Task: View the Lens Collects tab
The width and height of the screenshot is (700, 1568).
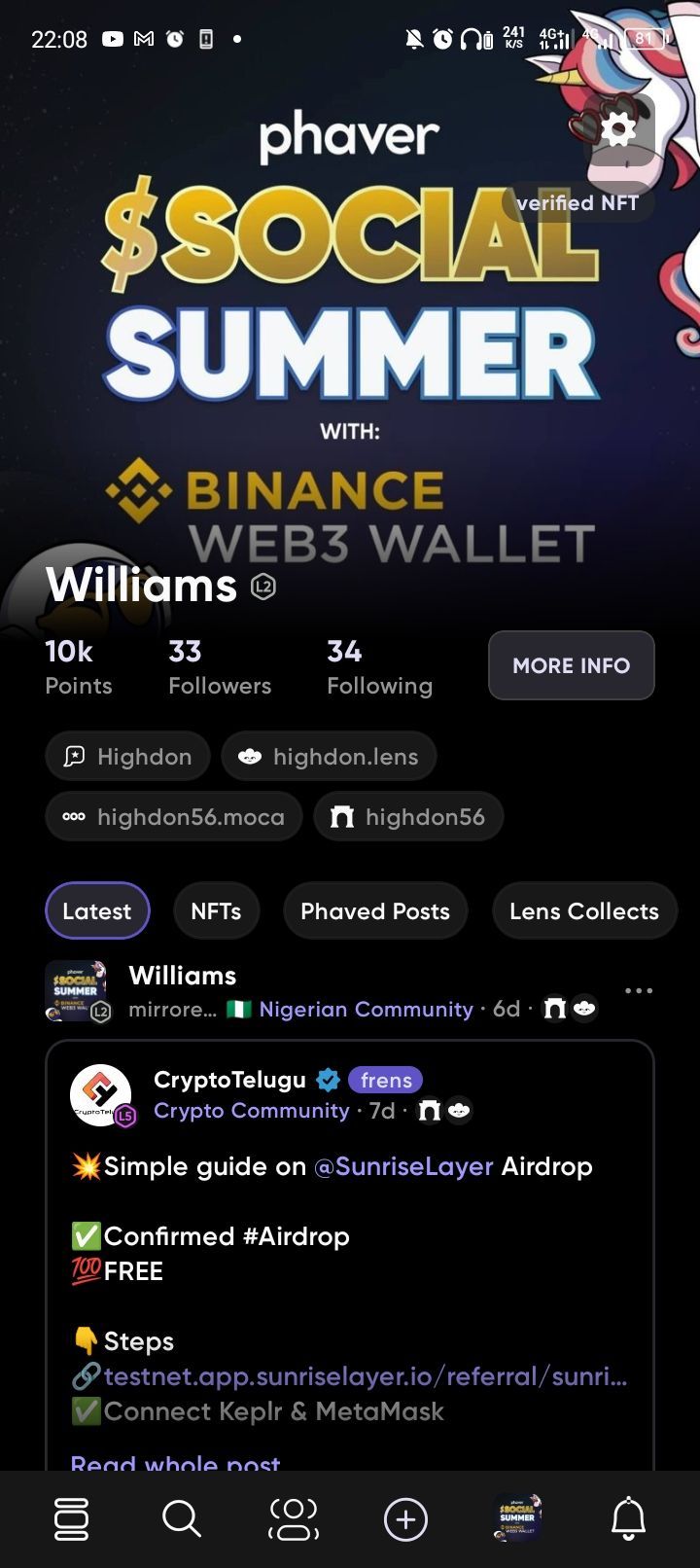Action: point(583,910)
